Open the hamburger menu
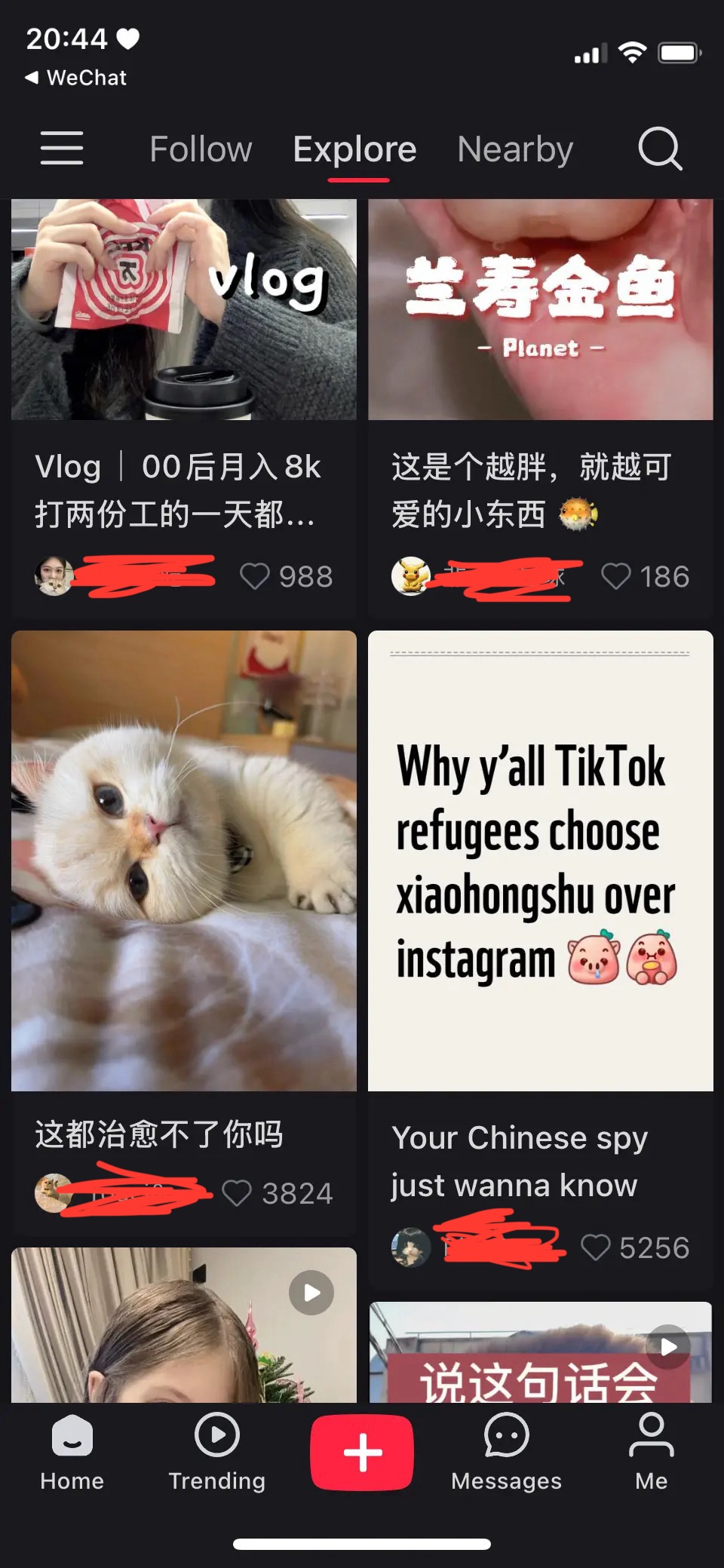Screen dimensions: 724x1568 [62, 148]
